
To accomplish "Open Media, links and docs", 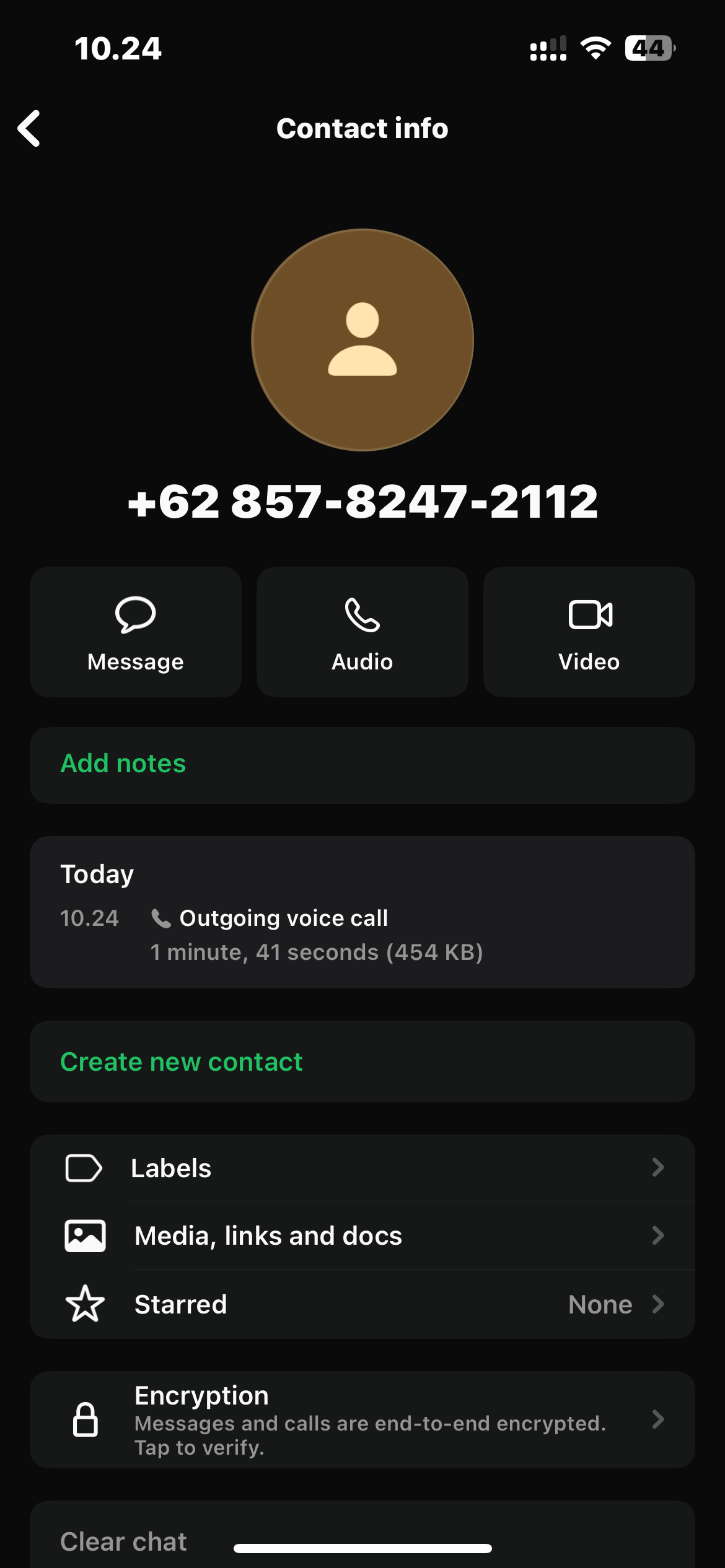I will 362,1236.
